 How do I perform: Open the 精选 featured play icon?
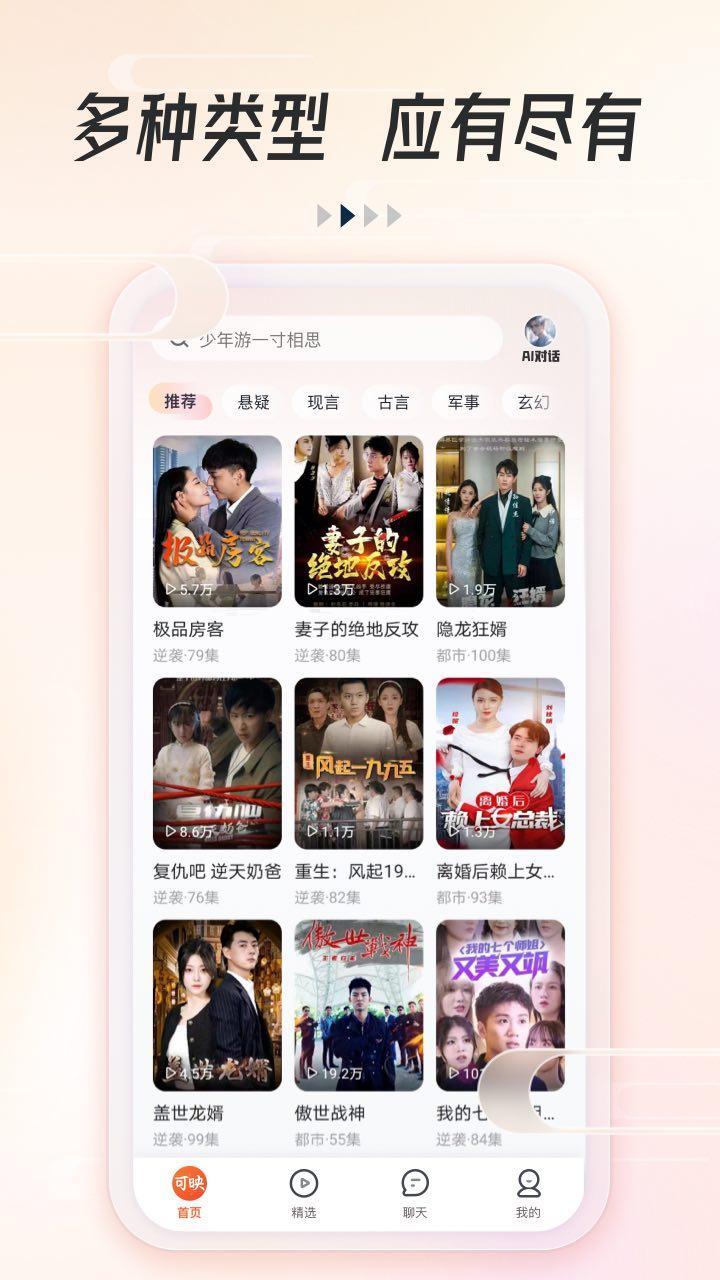(x=306, y=1185)
